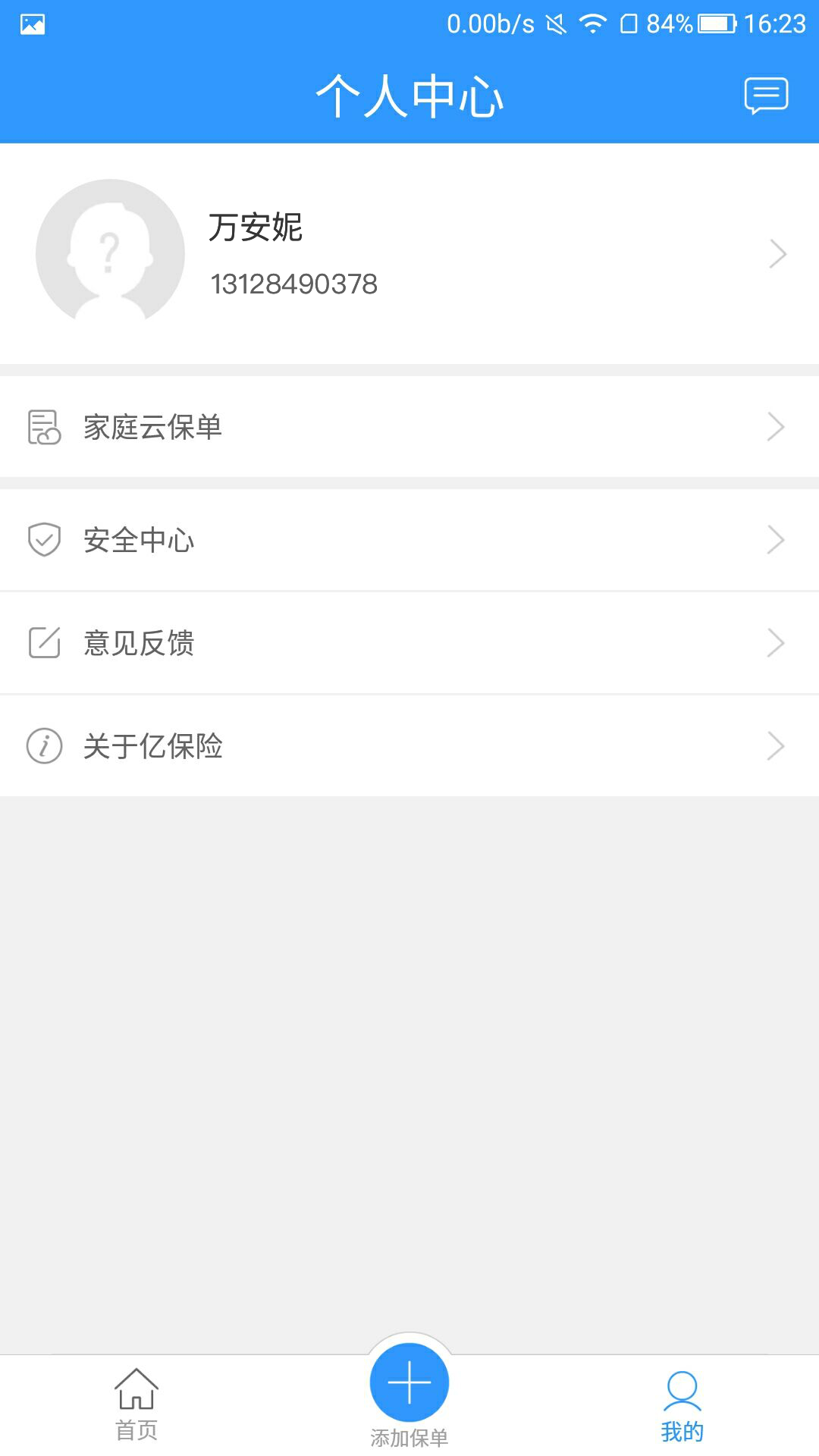Image resolution: width=819 pixels, height=1456 pixels.
Task: Tap the phone number 13128490378
Action: [x=294, y=284]
